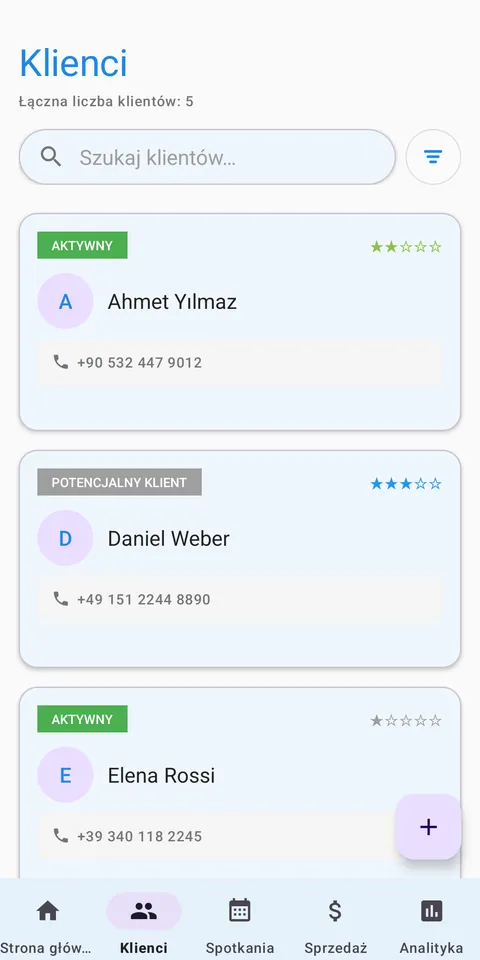The width and height of the screenshot is (480, 960).
Task: Open Elena Rossi's client card
Action: click(x=240, y=782)
